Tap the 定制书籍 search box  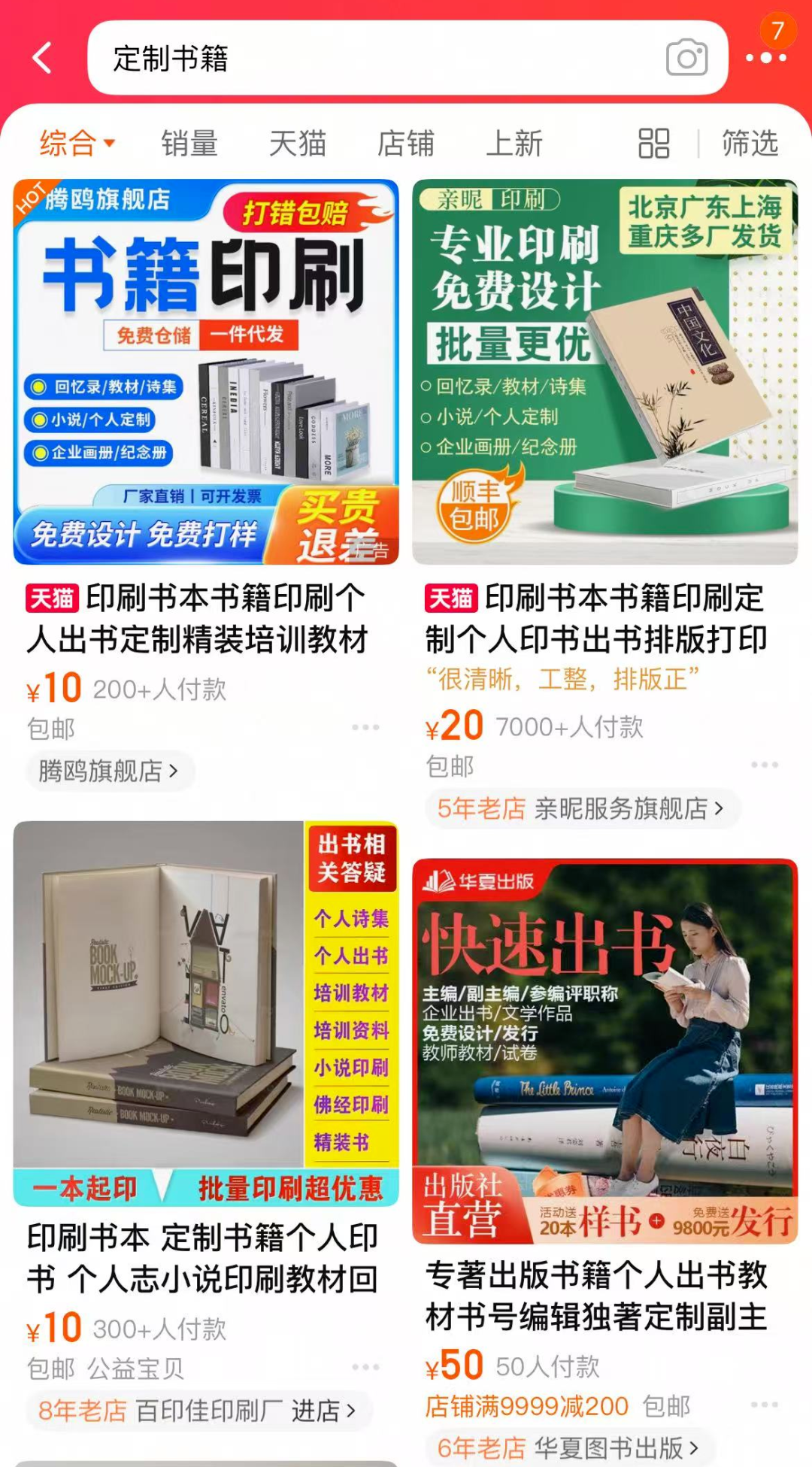click(x=376, y=58)
